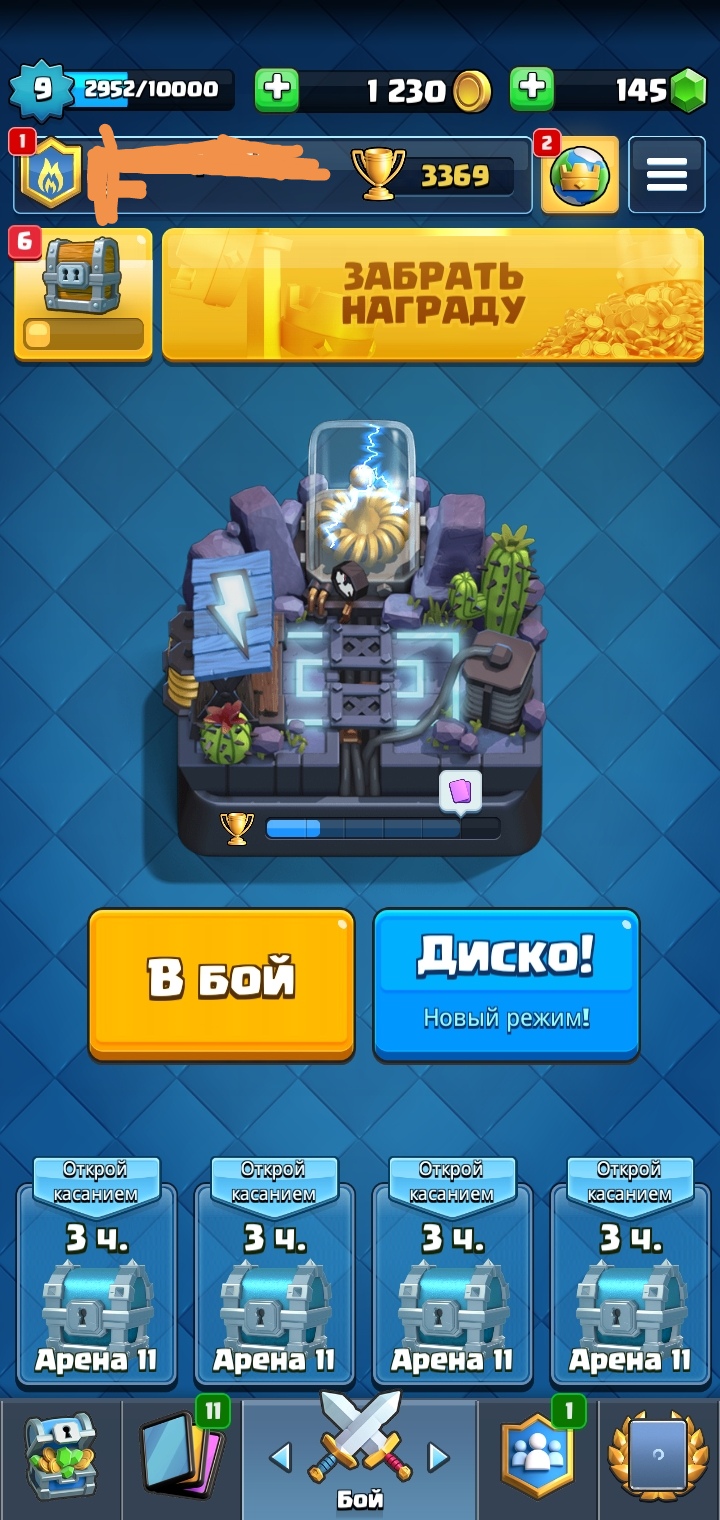Tap the left arrow beside the Бой tab
Screen dimensions: 720x1520
click(281, 1457)
